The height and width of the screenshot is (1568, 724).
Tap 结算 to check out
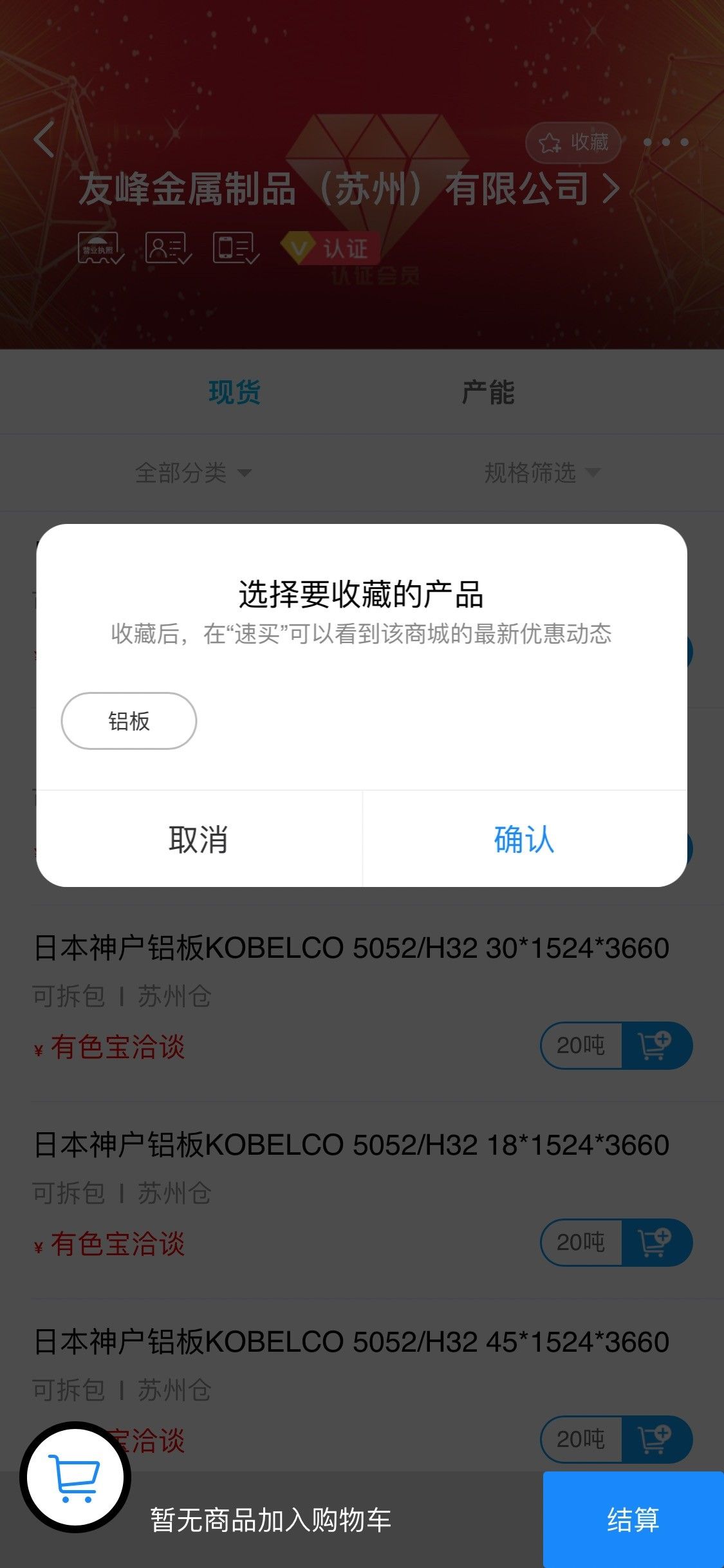click(633, 1520)
